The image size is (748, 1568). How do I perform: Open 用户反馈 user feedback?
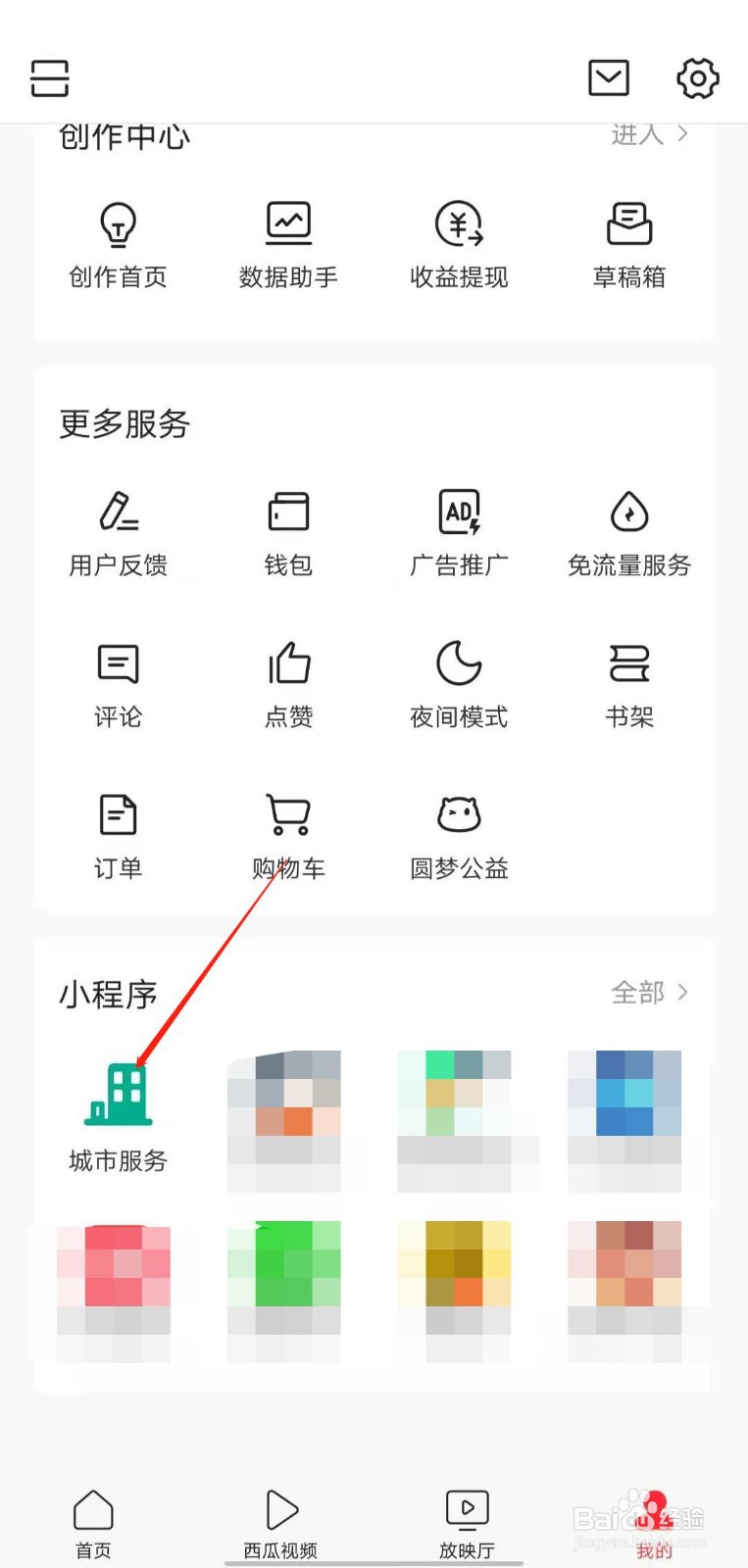(x=118, y=531)
